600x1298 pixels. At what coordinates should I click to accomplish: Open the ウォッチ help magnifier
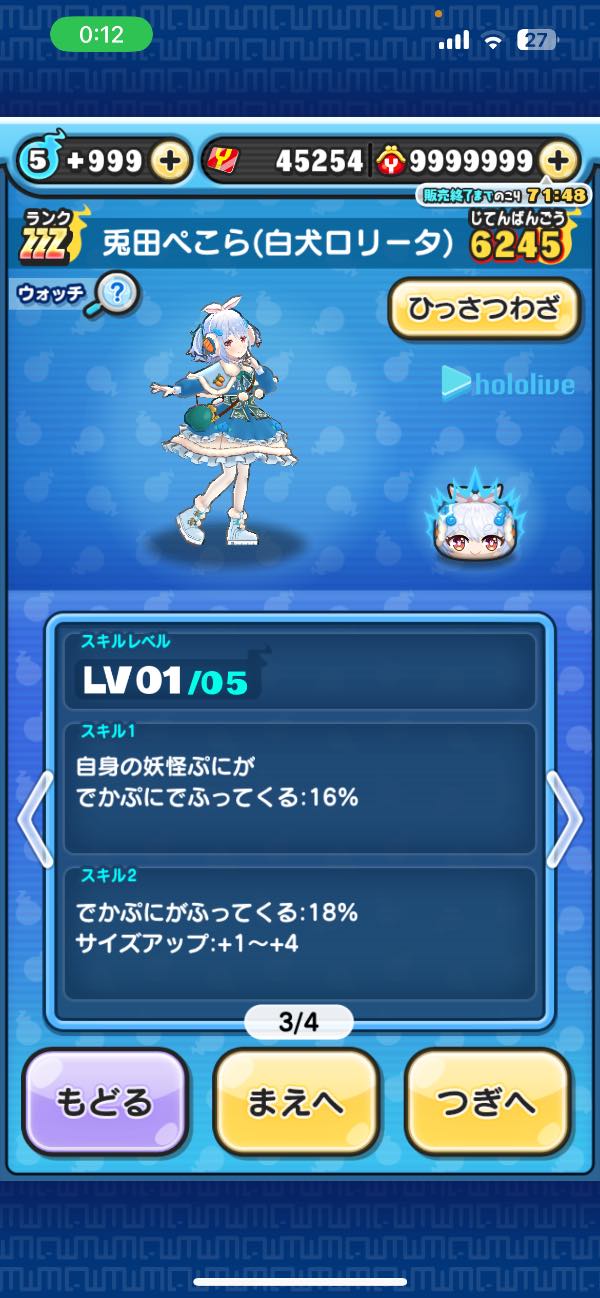pos(117,295)
